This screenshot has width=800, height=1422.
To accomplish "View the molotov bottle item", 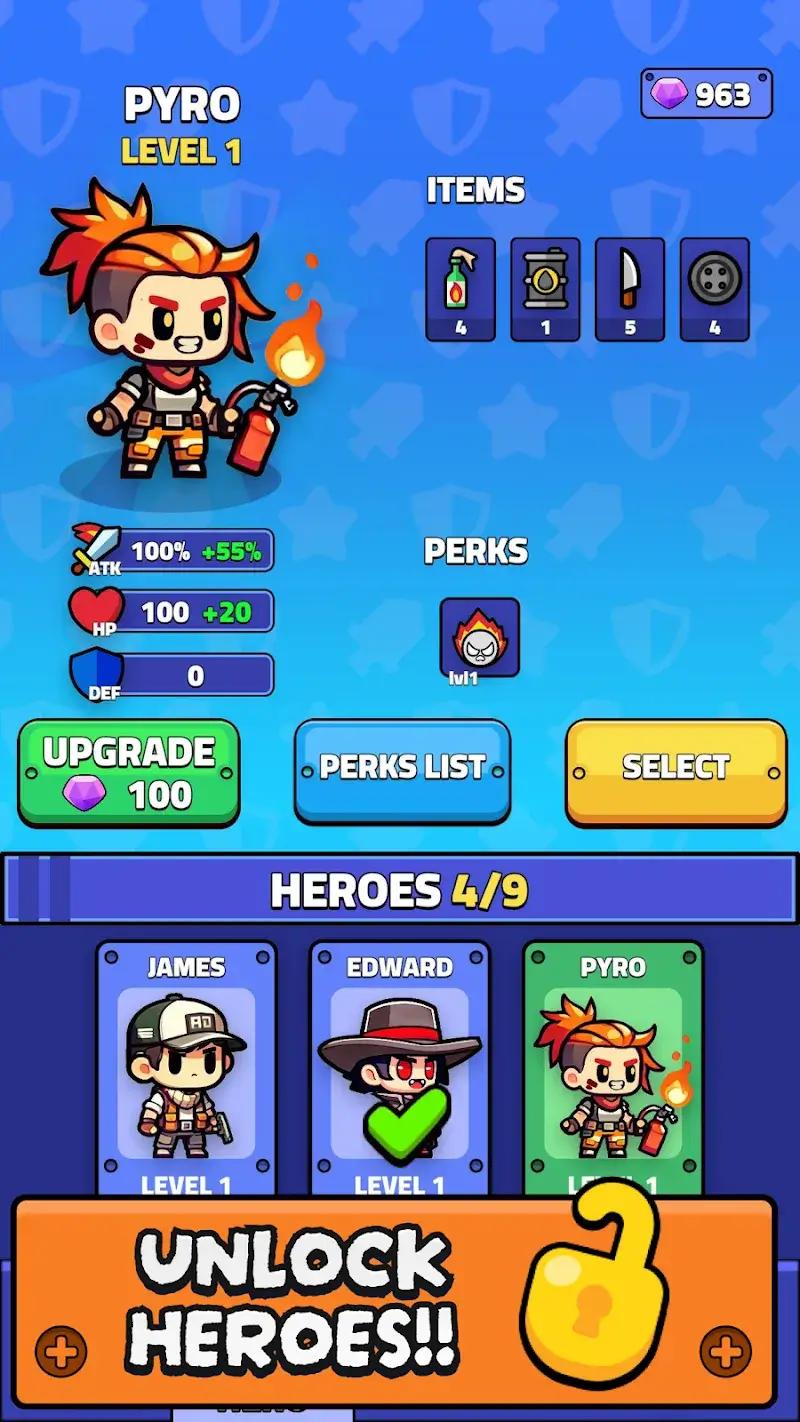I will point(460,289).
